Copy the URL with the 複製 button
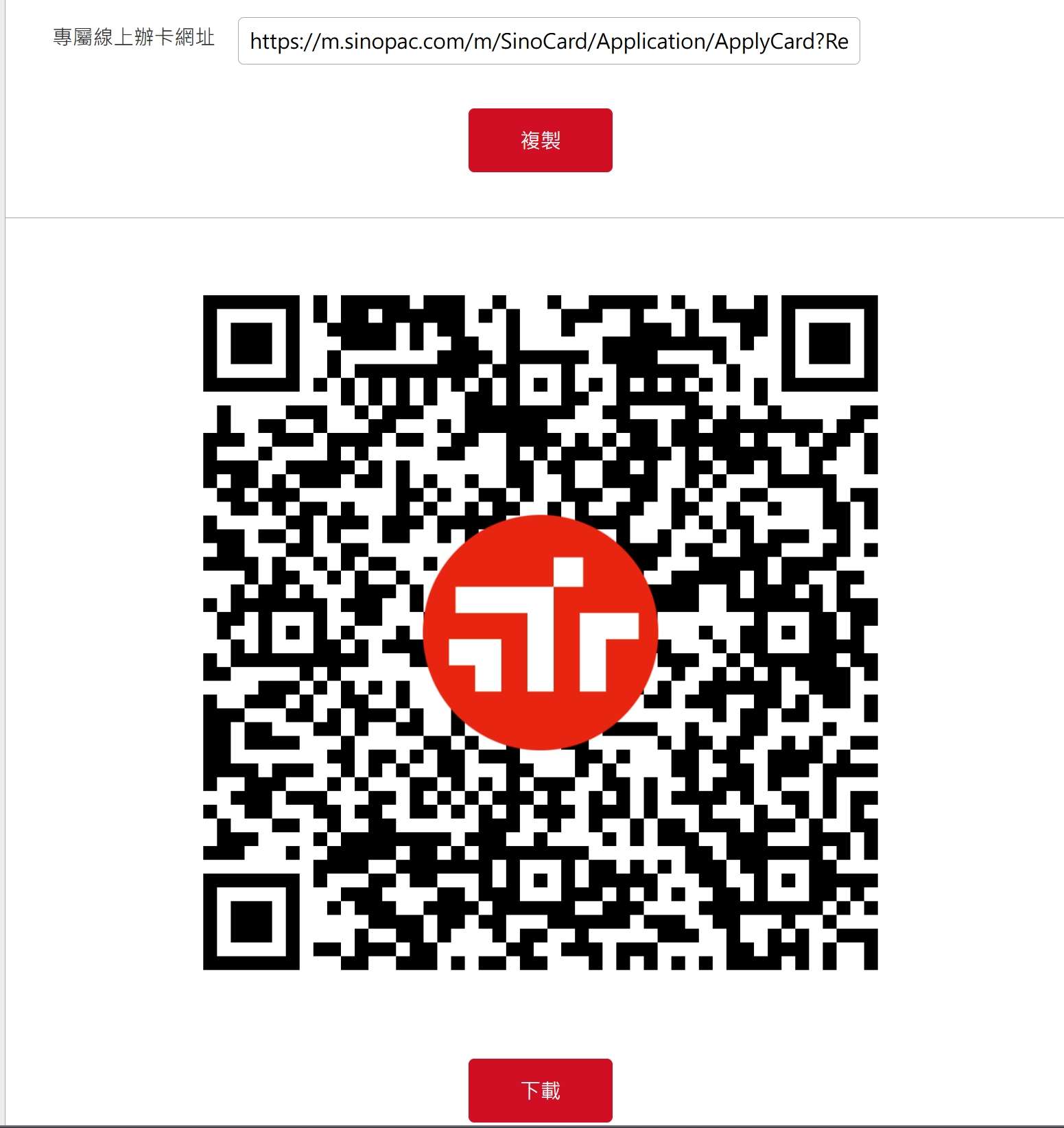 (540, 141)
